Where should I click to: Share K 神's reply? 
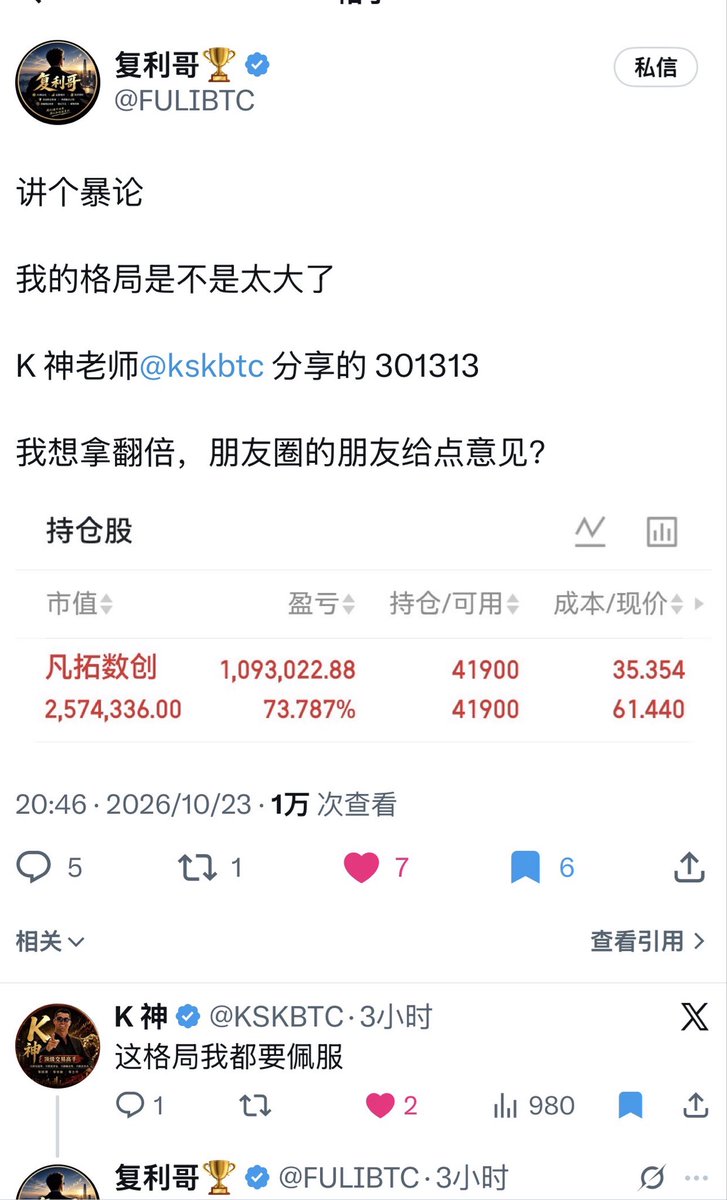694,1104
